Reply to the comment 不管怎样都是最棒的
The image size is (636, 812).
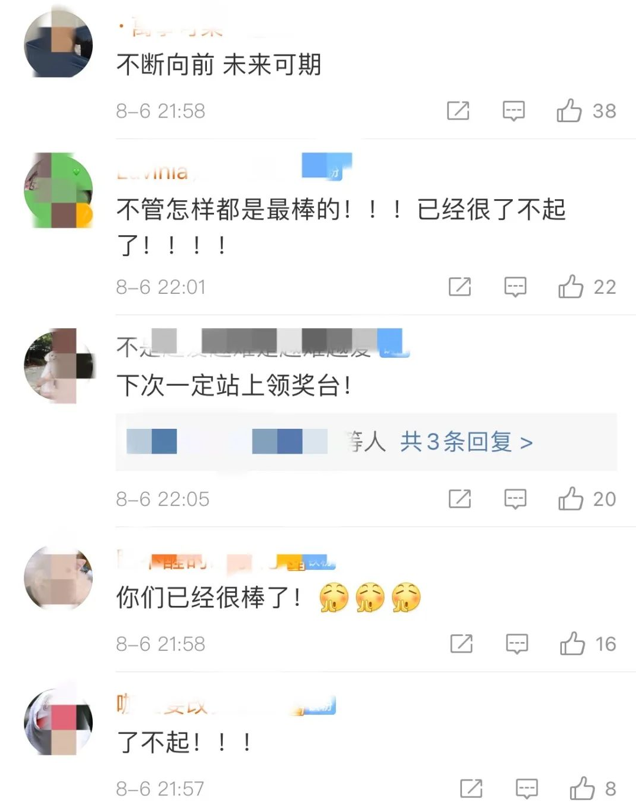[x=515, y=287]
